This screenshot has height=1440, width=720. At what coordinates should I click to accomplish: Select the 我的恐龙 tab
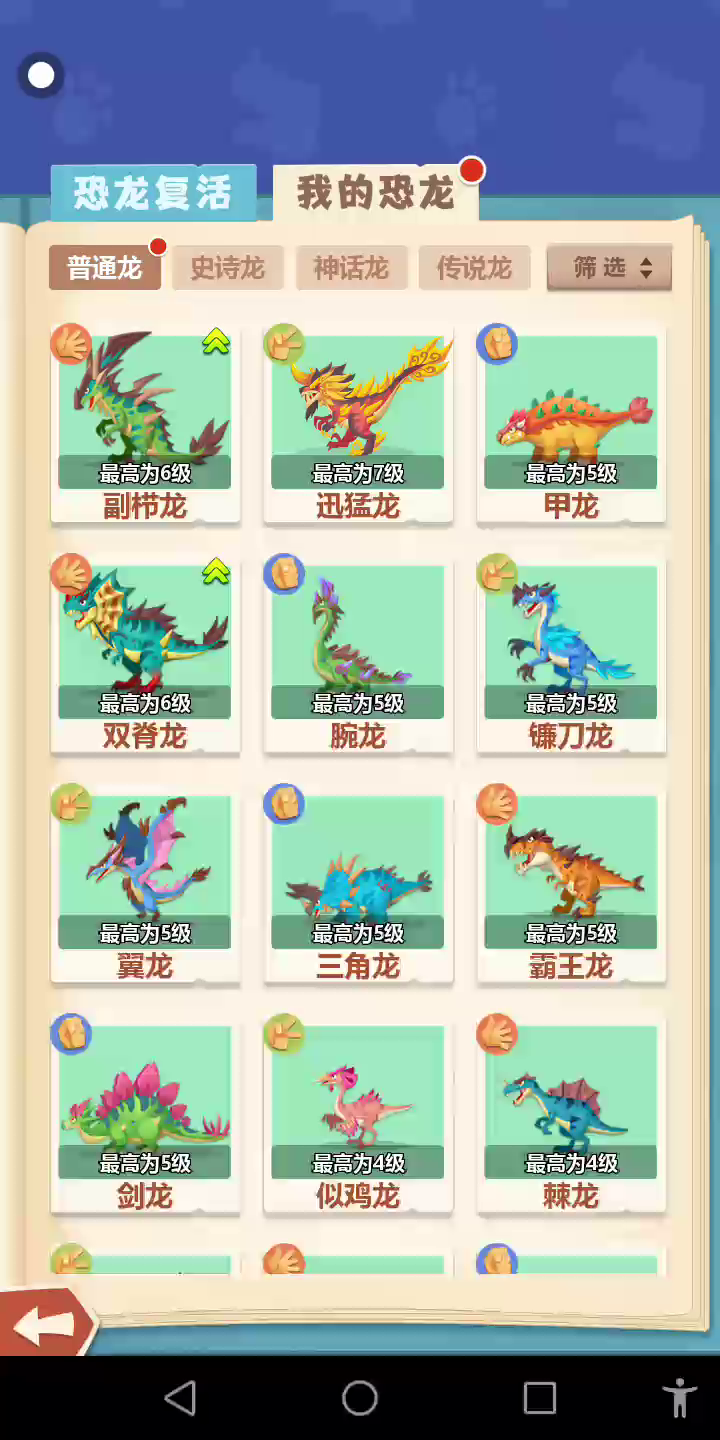tap(375, 193)
